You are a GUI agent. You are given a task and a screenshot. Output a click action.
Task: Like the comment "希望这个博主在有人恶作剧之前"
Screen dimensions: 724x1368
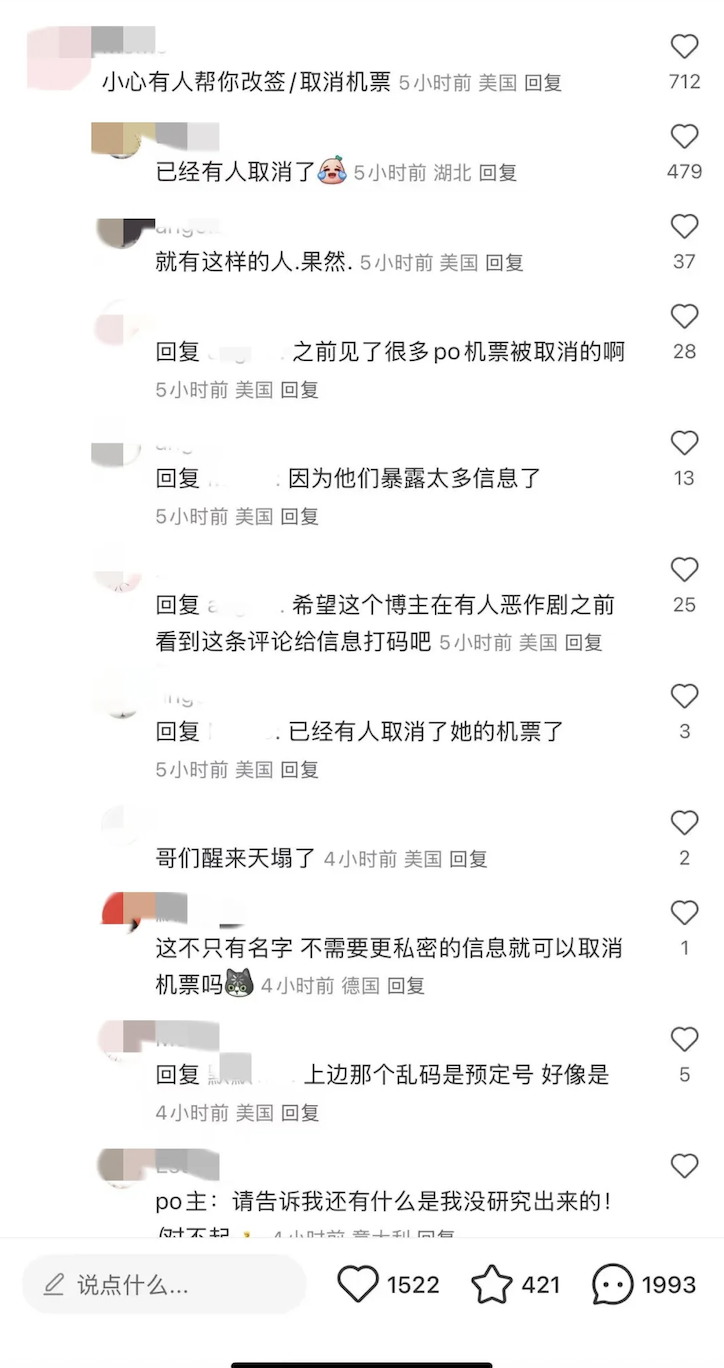(x=684, y=570)
